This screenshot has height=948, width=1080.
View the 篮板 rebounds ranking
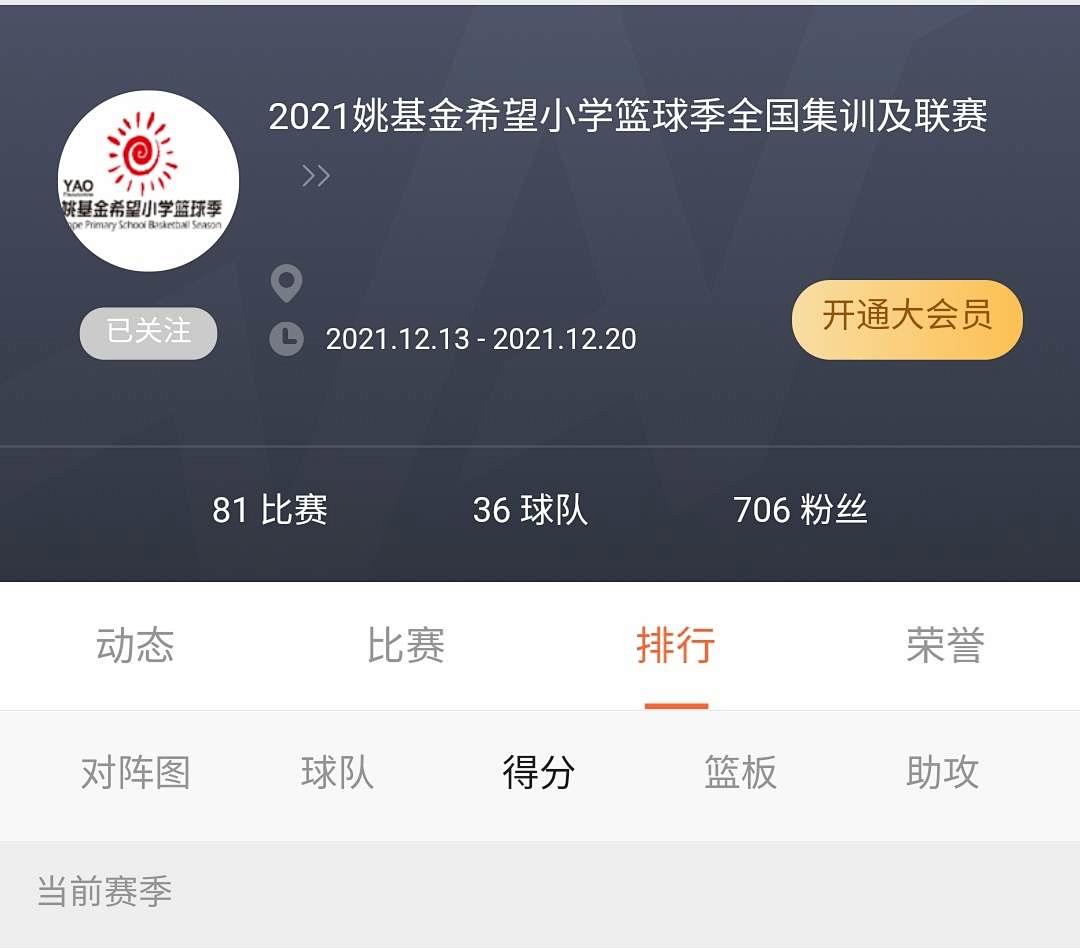740,773
